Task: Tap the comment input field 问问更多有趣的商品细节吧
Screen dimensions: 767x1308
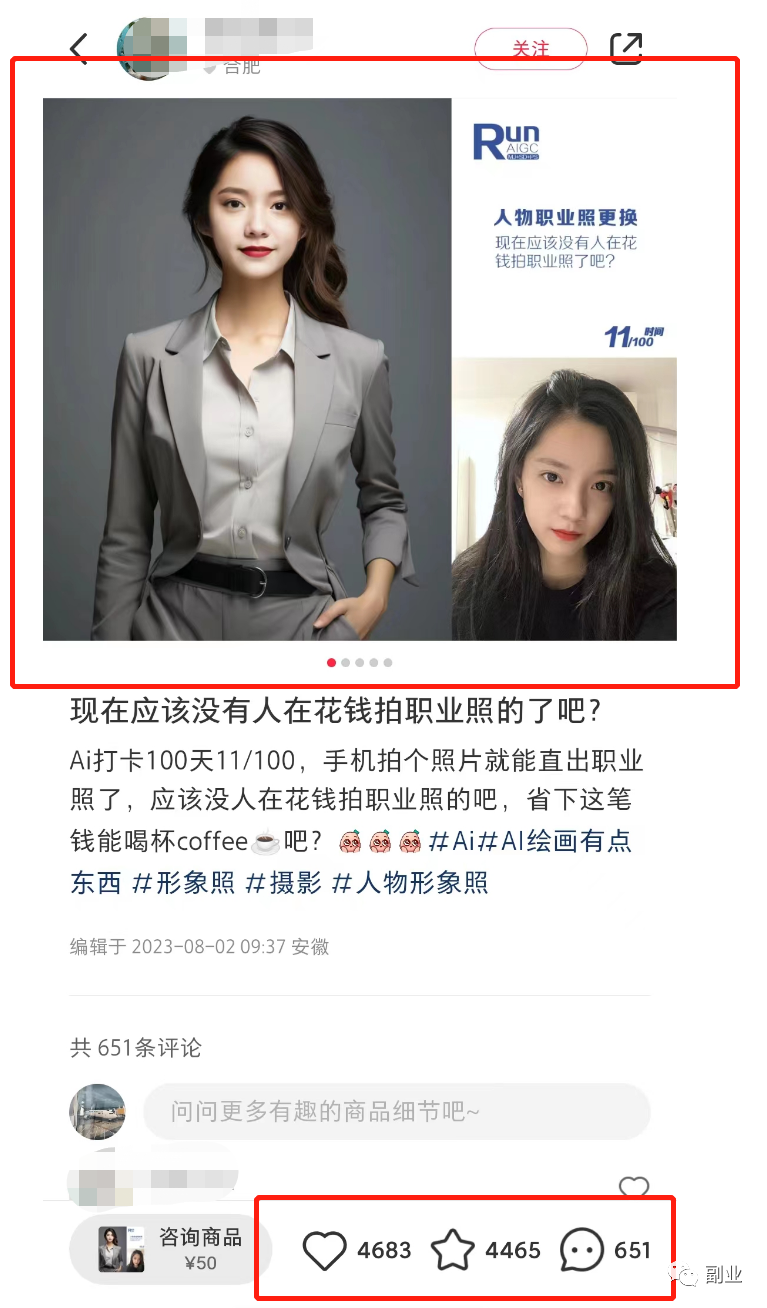Action: pyautogui.click(x=396, y=1111)
